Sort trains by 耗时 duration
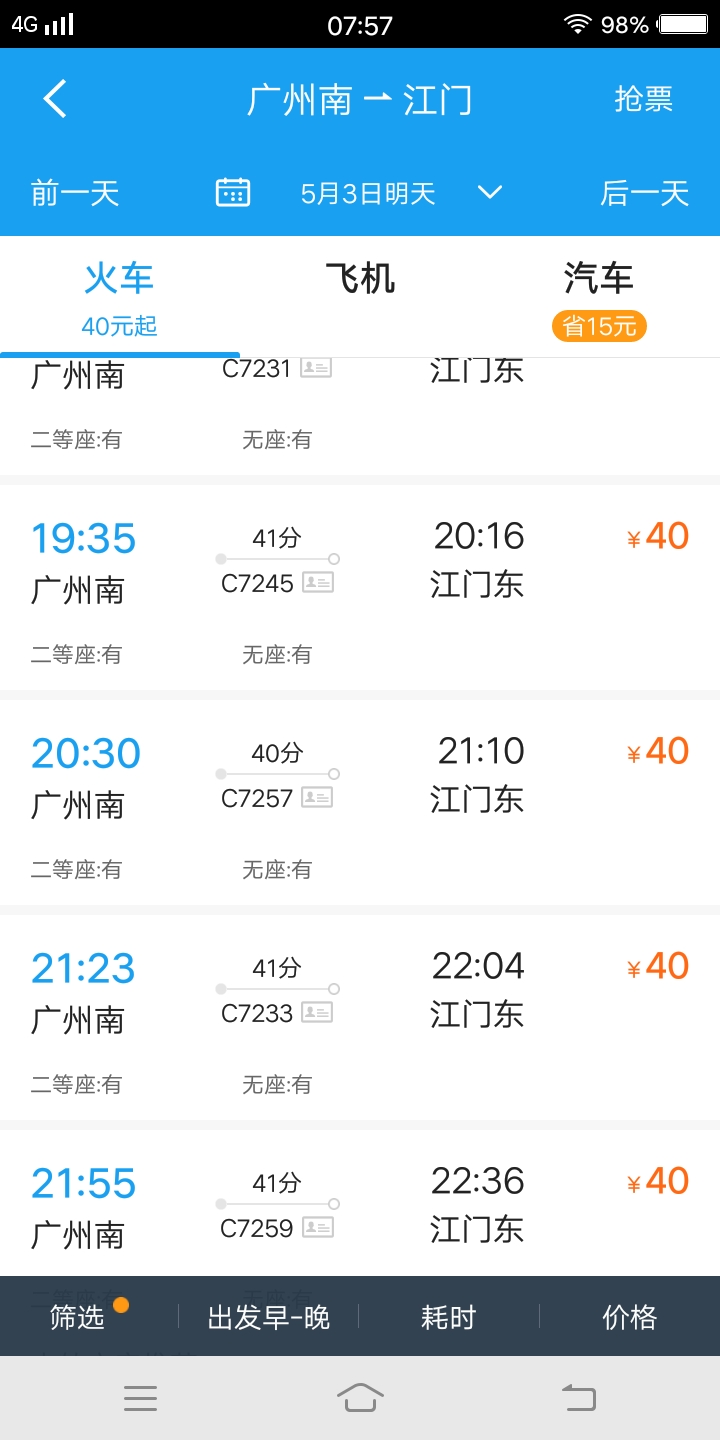 coord(448,1318)
